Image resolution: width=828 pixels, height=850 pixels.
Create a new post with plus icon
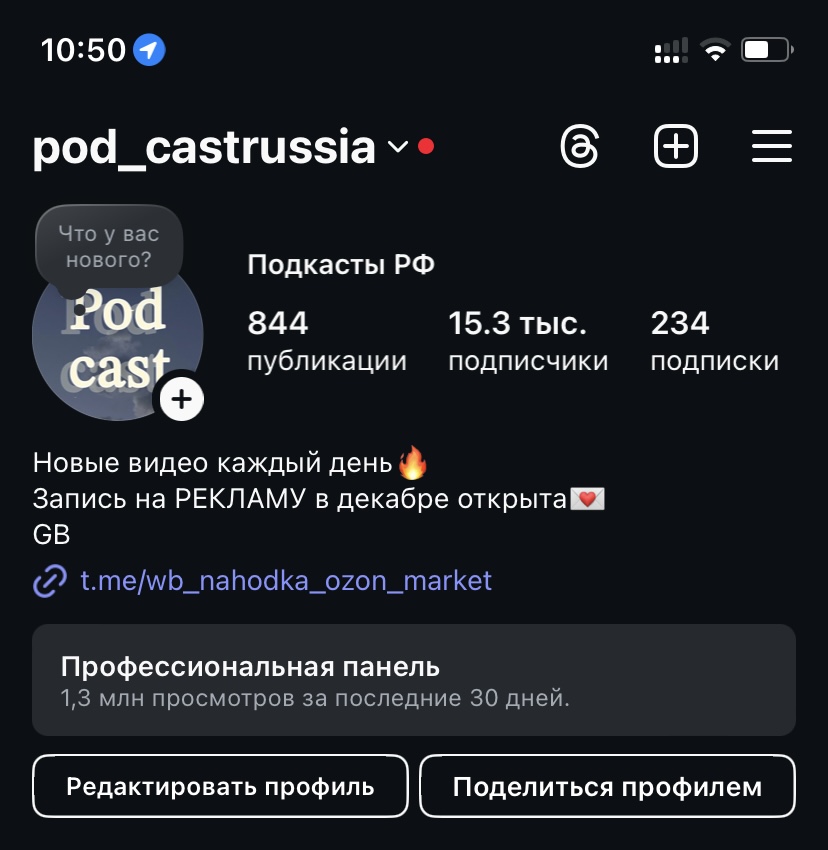676,147
